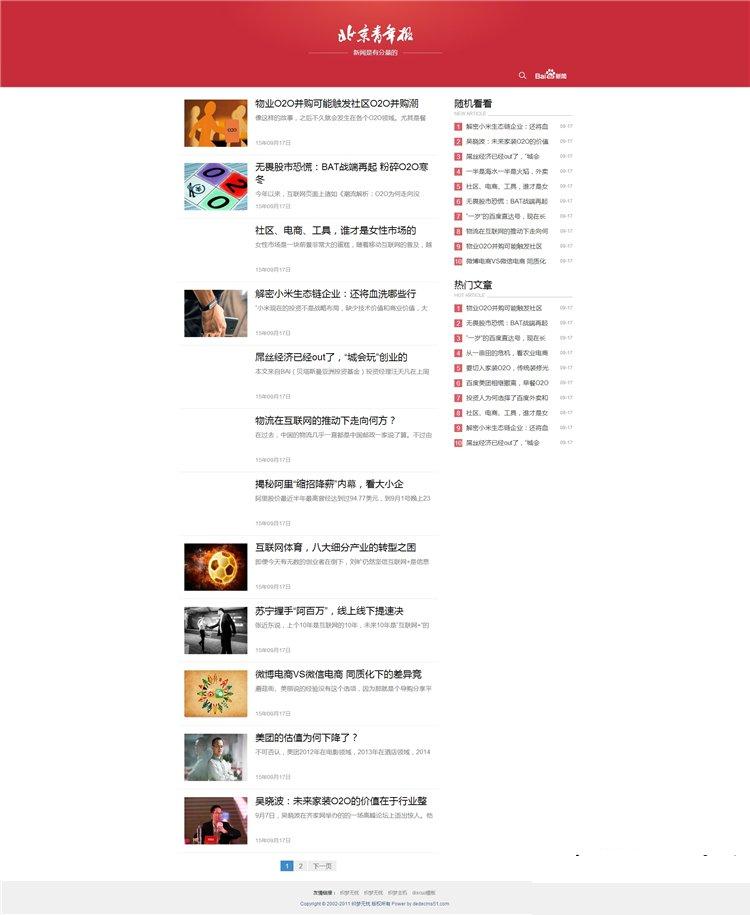Open the dedecms51.com footer link
The width and height of the screenshot is (750, 915).
(431, 903)
